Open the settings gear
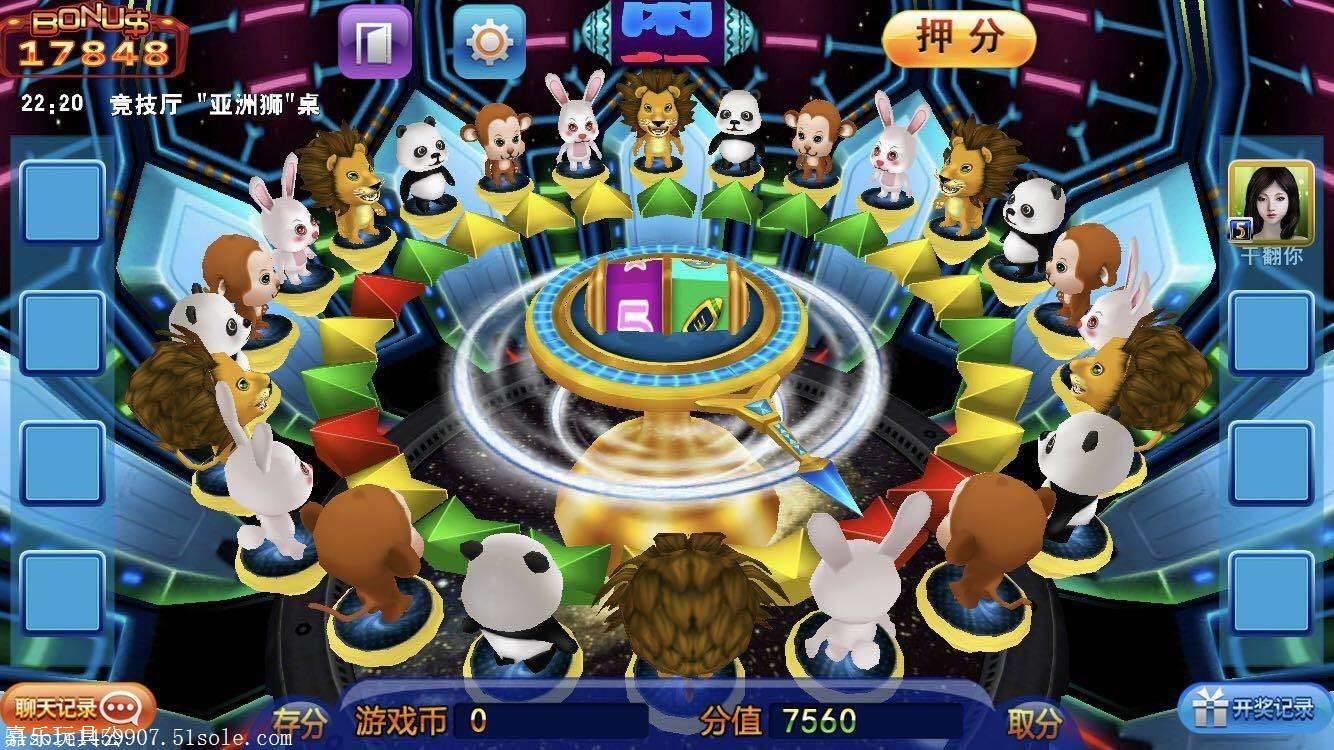 click(x=490, y=42)
